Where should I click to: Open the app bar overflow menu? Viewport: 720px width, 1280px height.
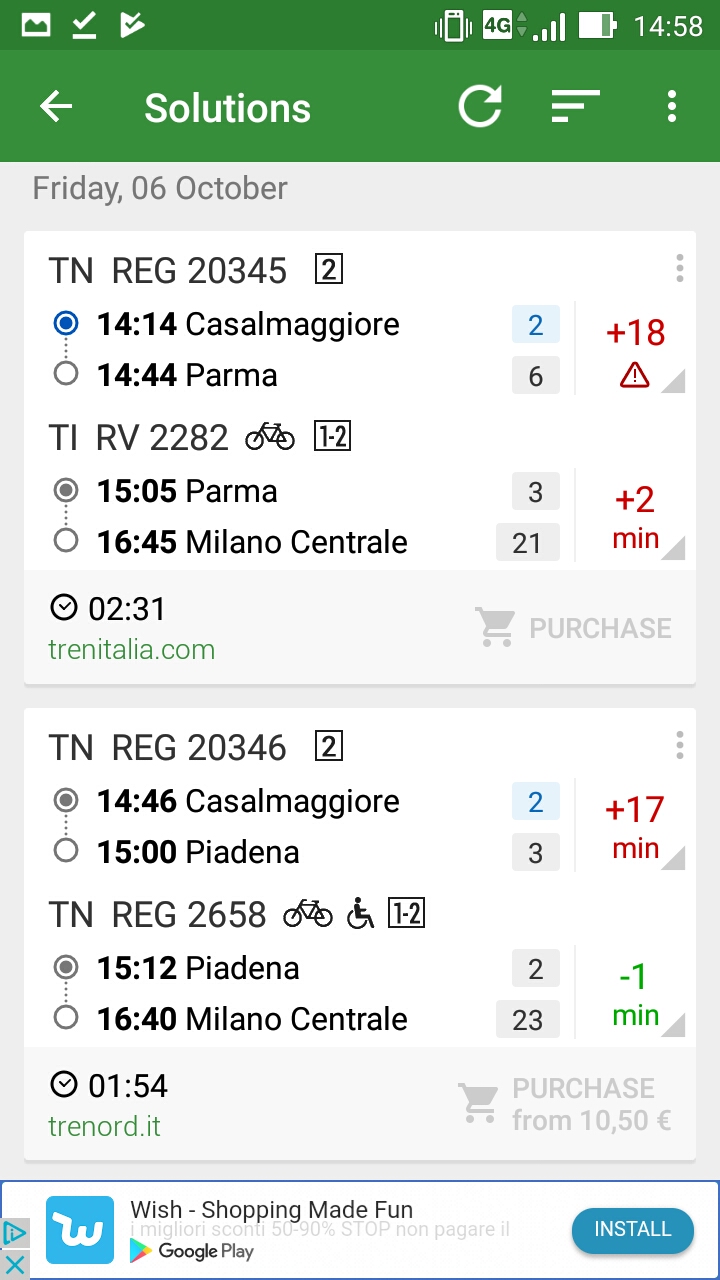pos(671,106)
